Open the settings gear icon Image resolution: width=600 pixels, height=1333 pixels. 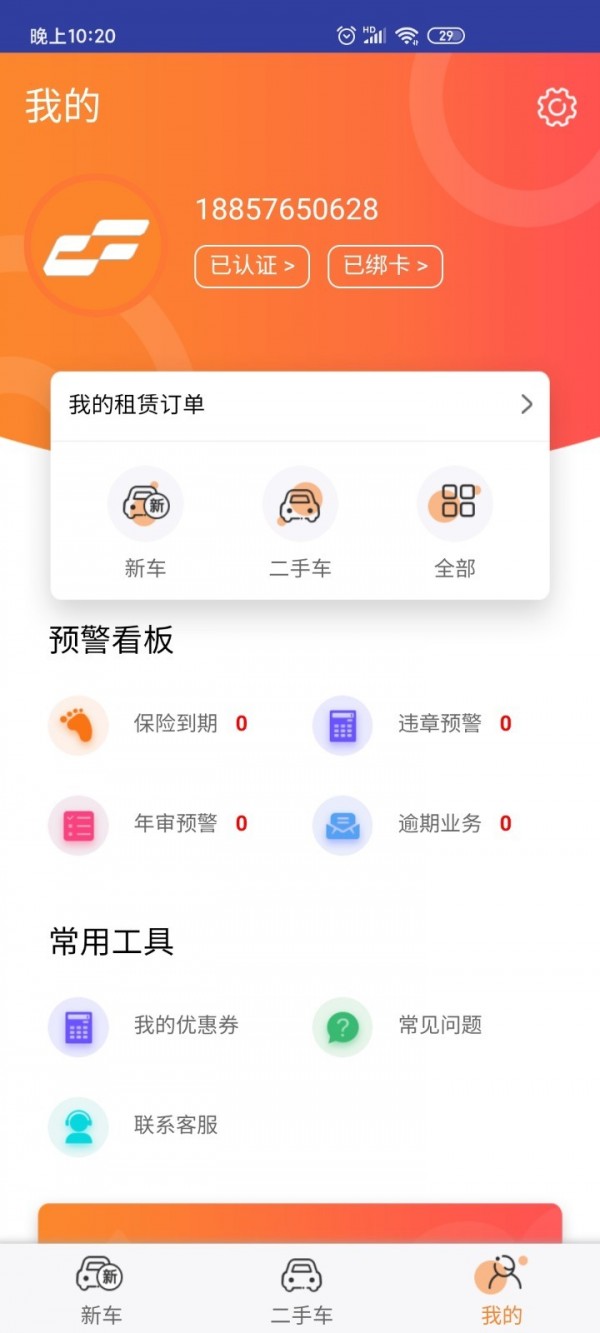pos(557,107)
